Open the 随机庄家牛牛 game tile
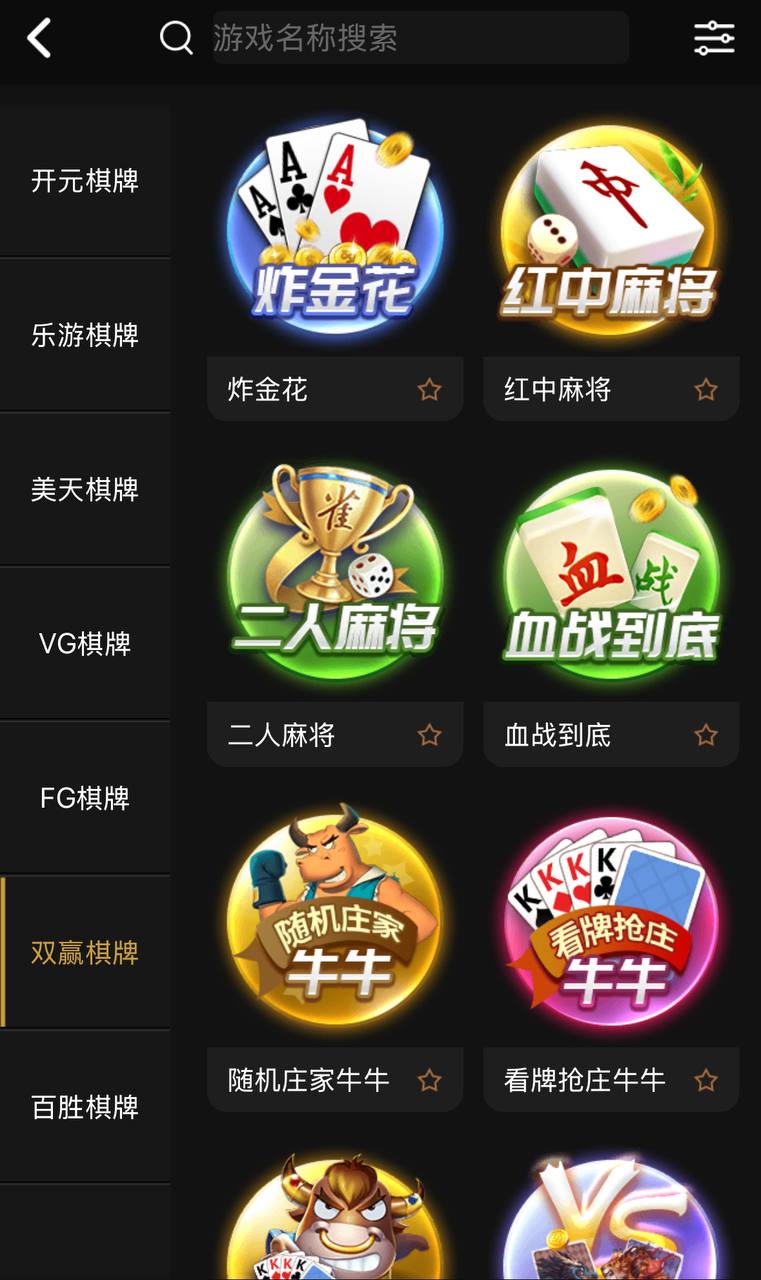 (335, 920)
